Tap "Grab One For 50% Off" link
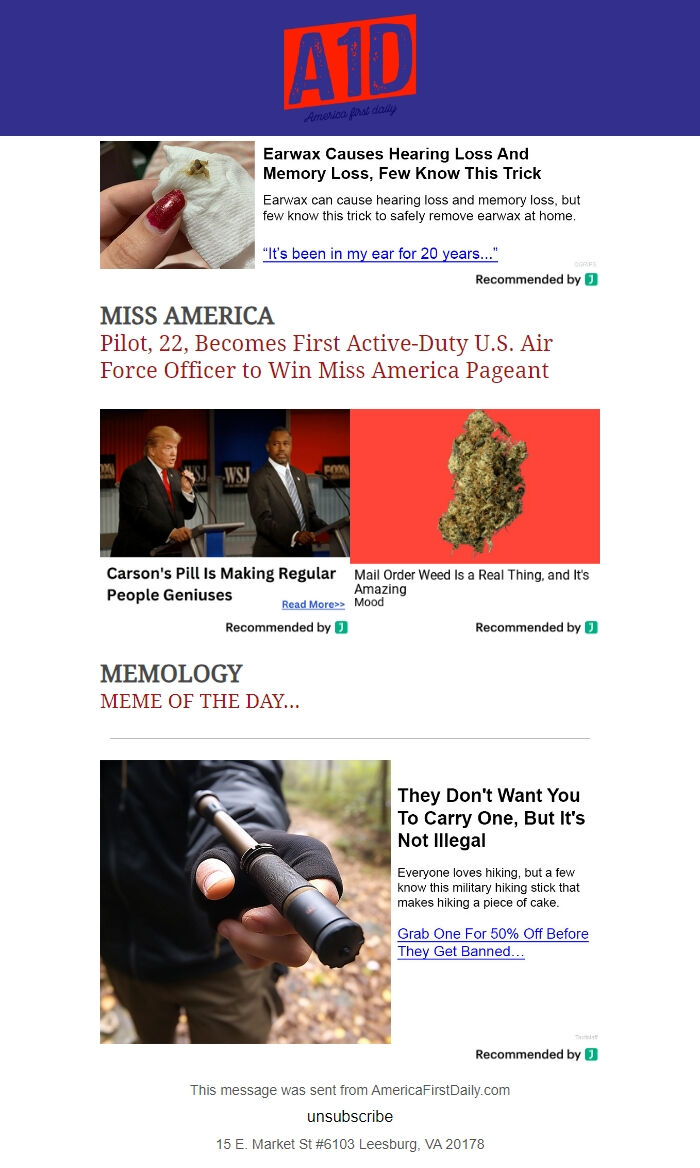This screenshot has width=700, height=1168. point(492,942)
